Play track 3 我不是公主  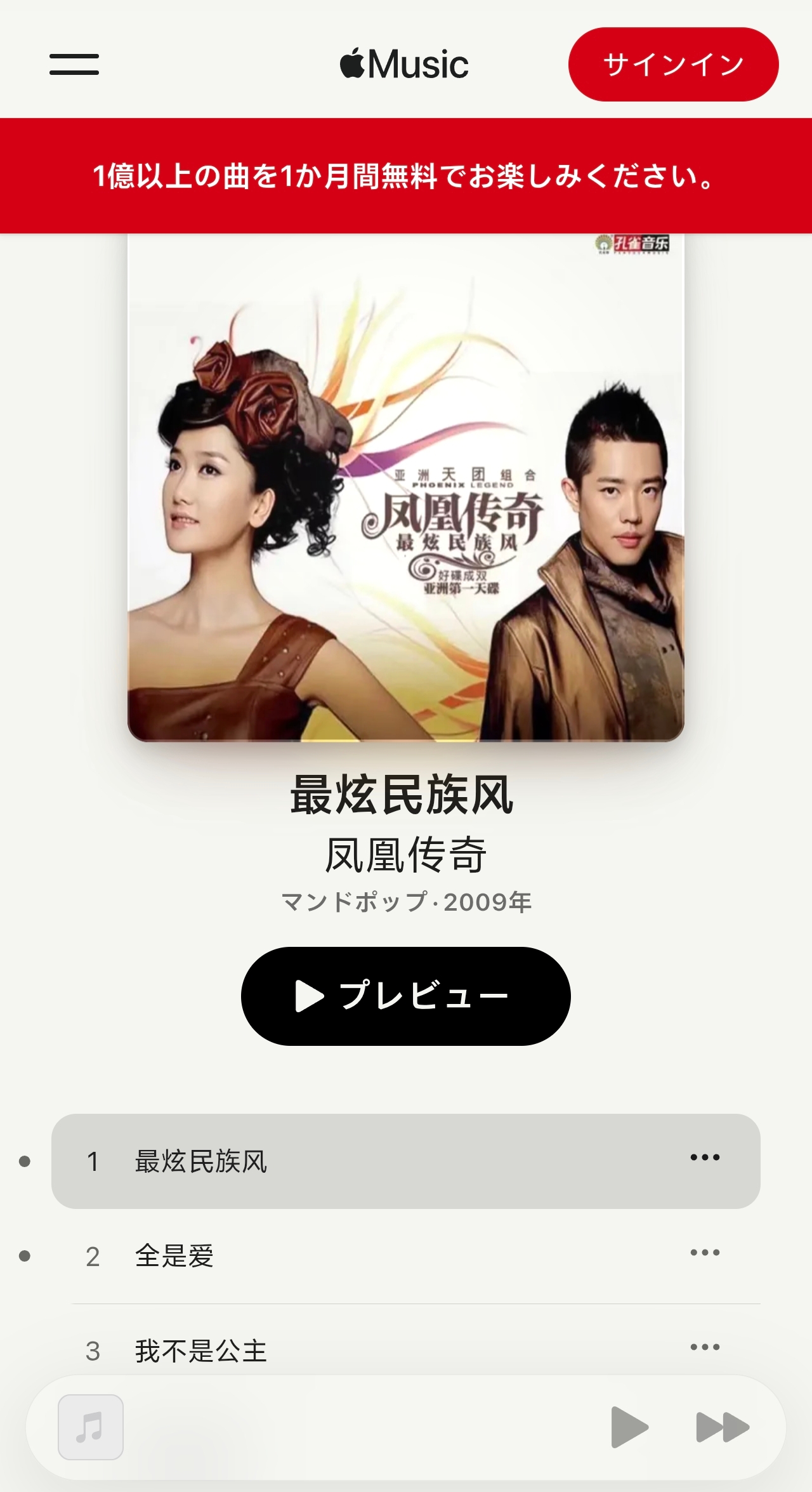click(x=406, y=1350)
